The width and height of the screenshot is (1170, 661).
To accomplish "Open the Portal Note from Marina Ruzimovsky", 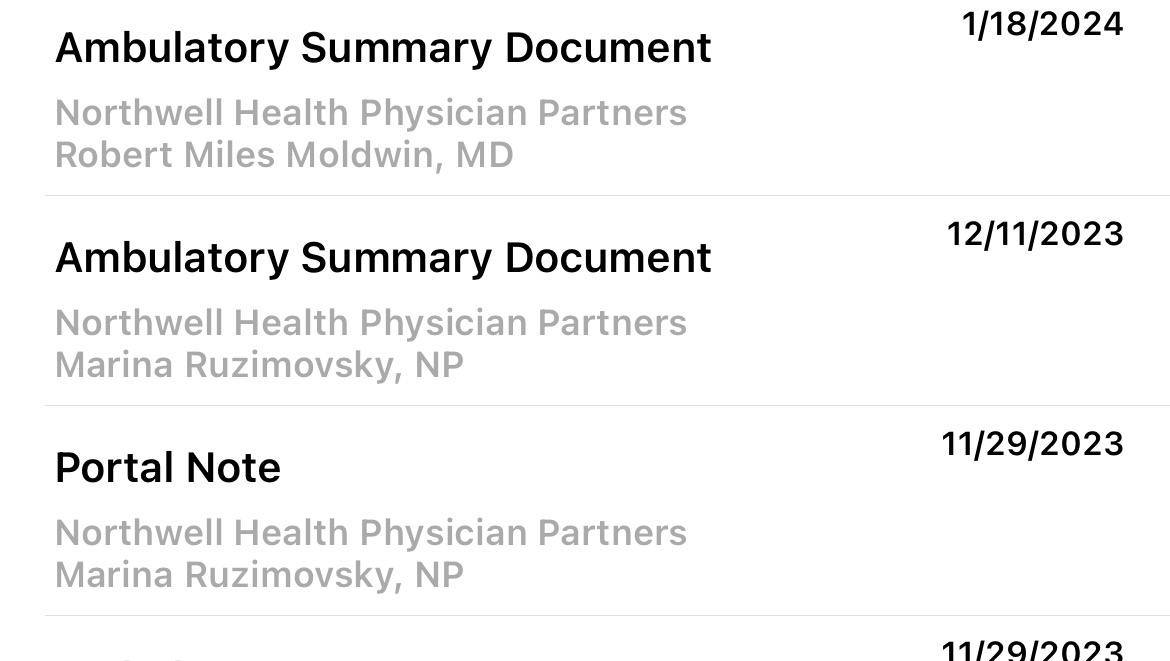I will click(x=168, y=468).
